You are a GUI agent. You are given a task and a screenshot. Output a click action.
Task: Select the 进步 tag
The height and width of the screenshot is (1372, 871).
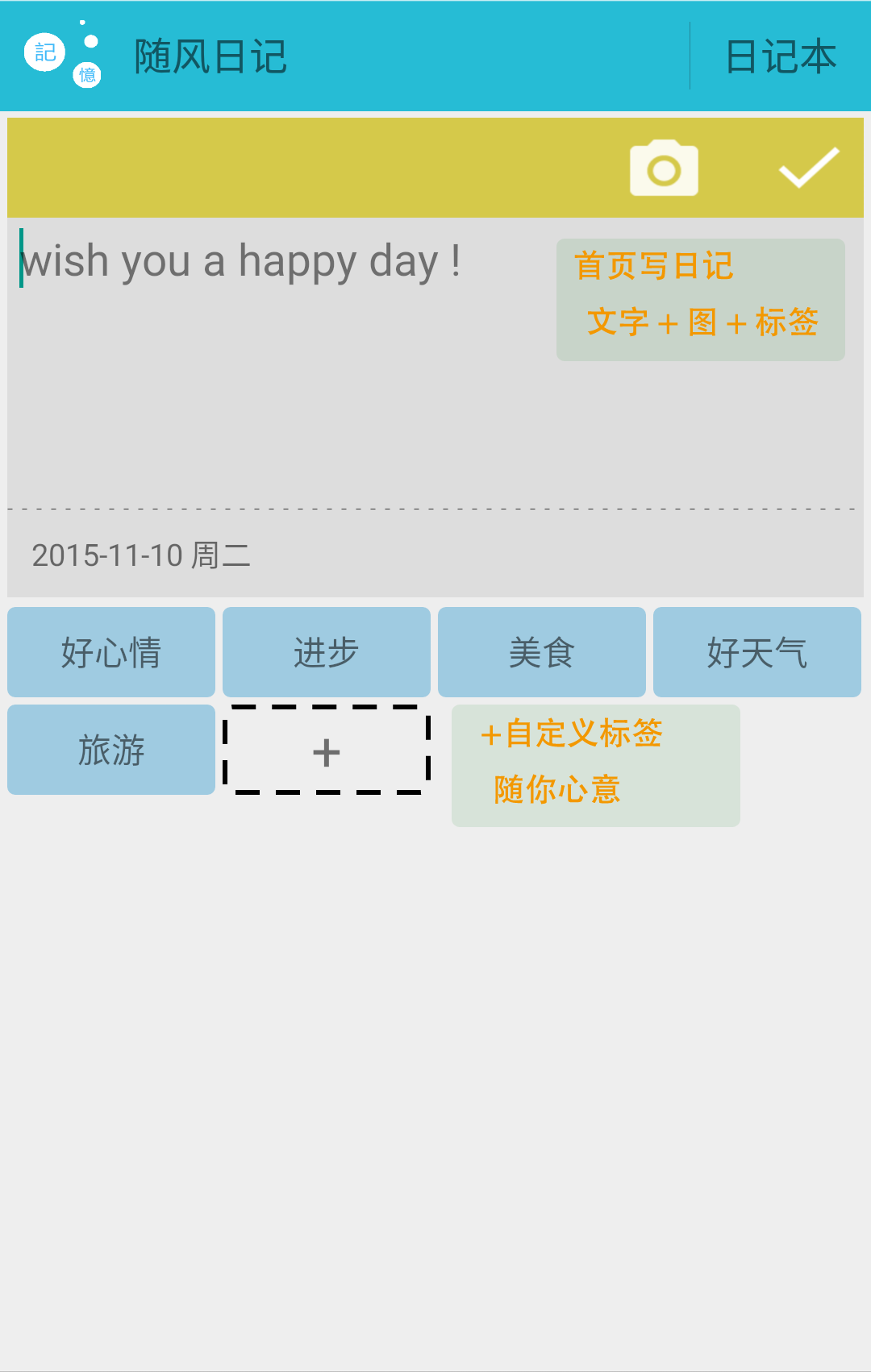(x=327, y=652)
